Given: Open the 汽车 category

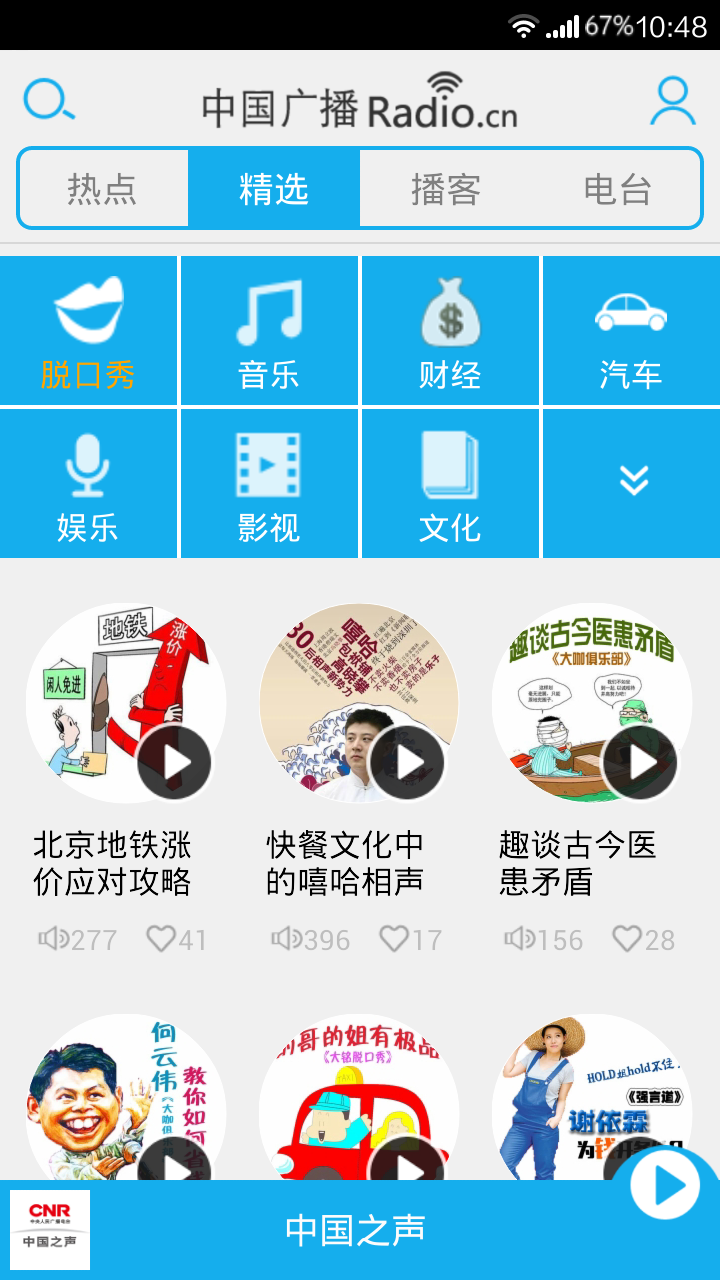Looking at the screenshot, I should 631,331.
